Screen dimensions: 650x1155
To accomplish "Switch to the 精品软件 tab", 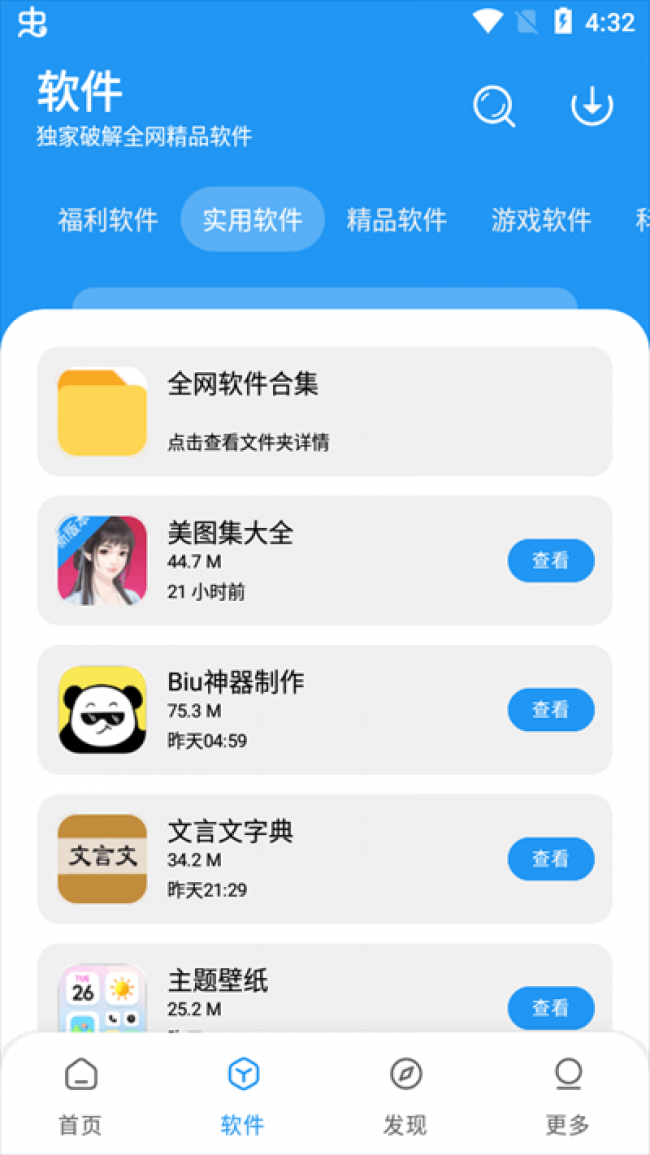I will [397, 220].
